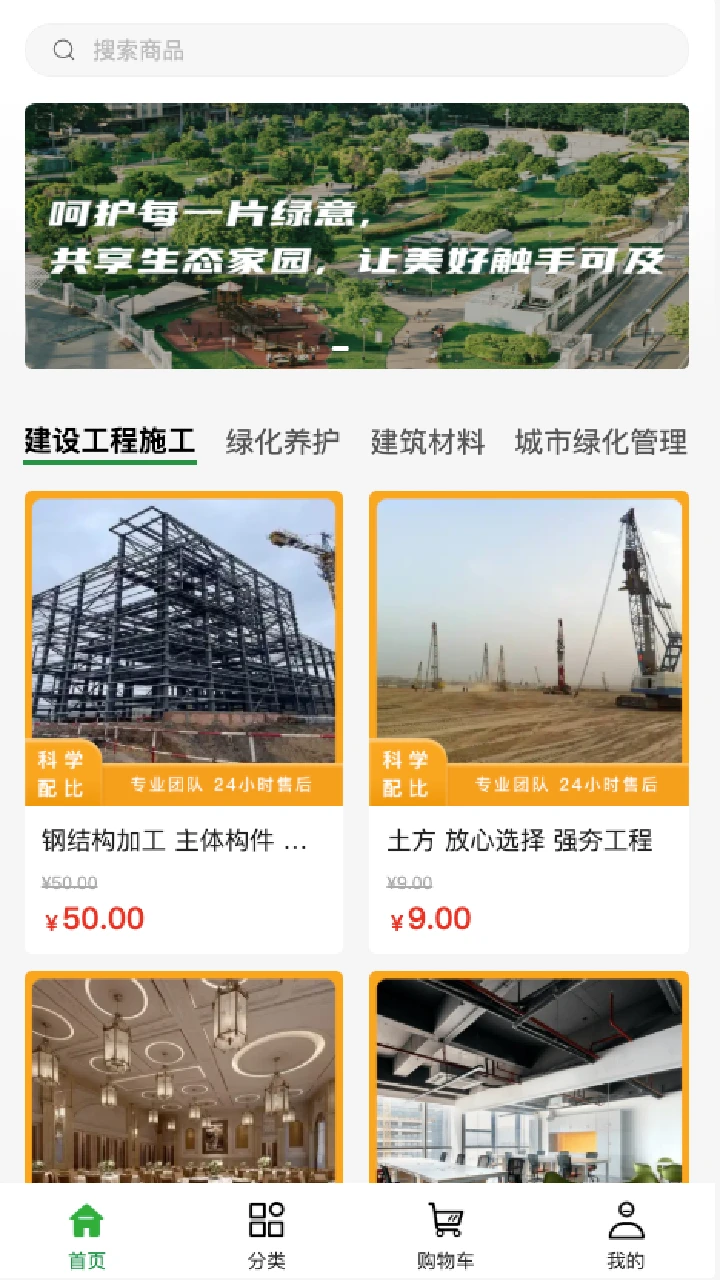
Task: Open the 城市绿化管理 category
Action: (x=601, y=441)
